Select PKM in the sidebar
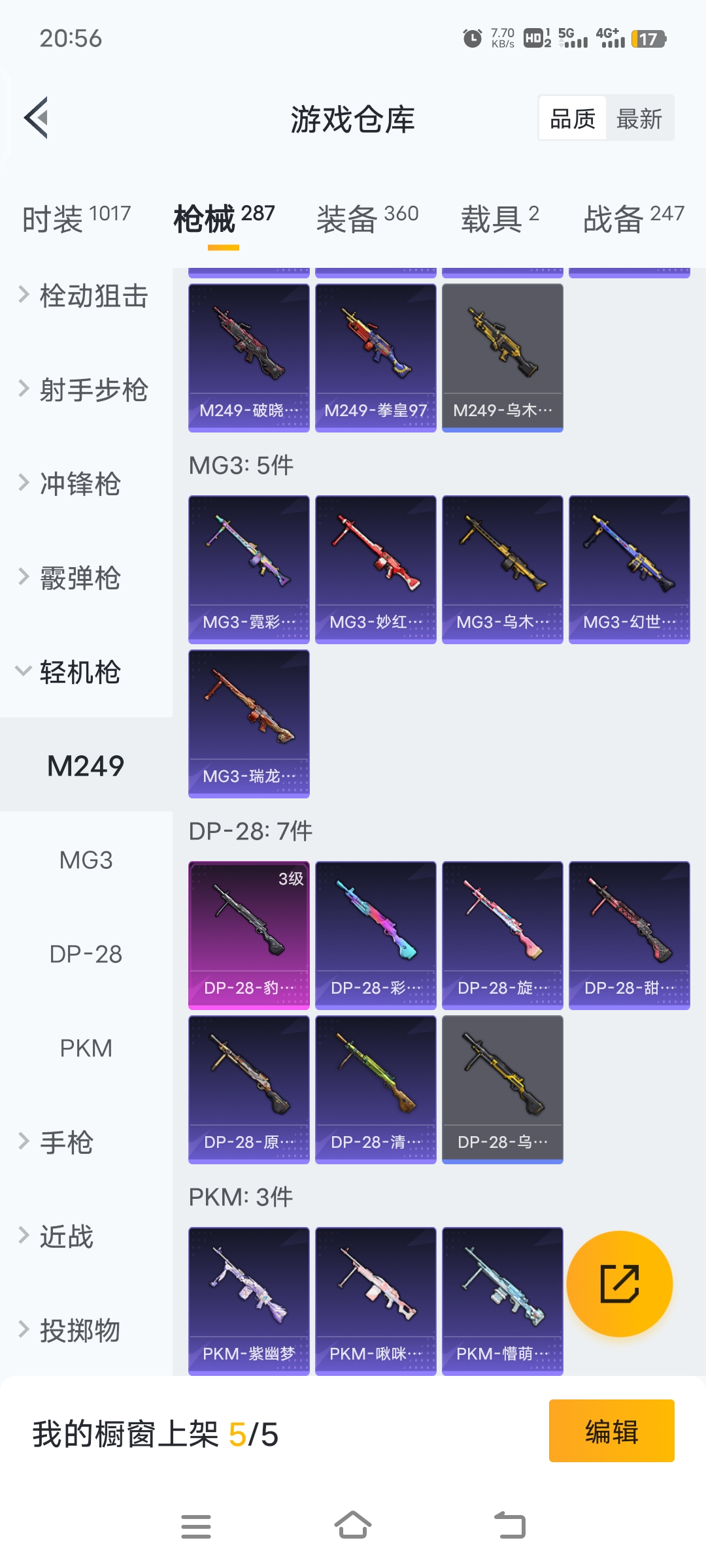This screenshot has height=1568, width=706. (x=86, y=1049)
